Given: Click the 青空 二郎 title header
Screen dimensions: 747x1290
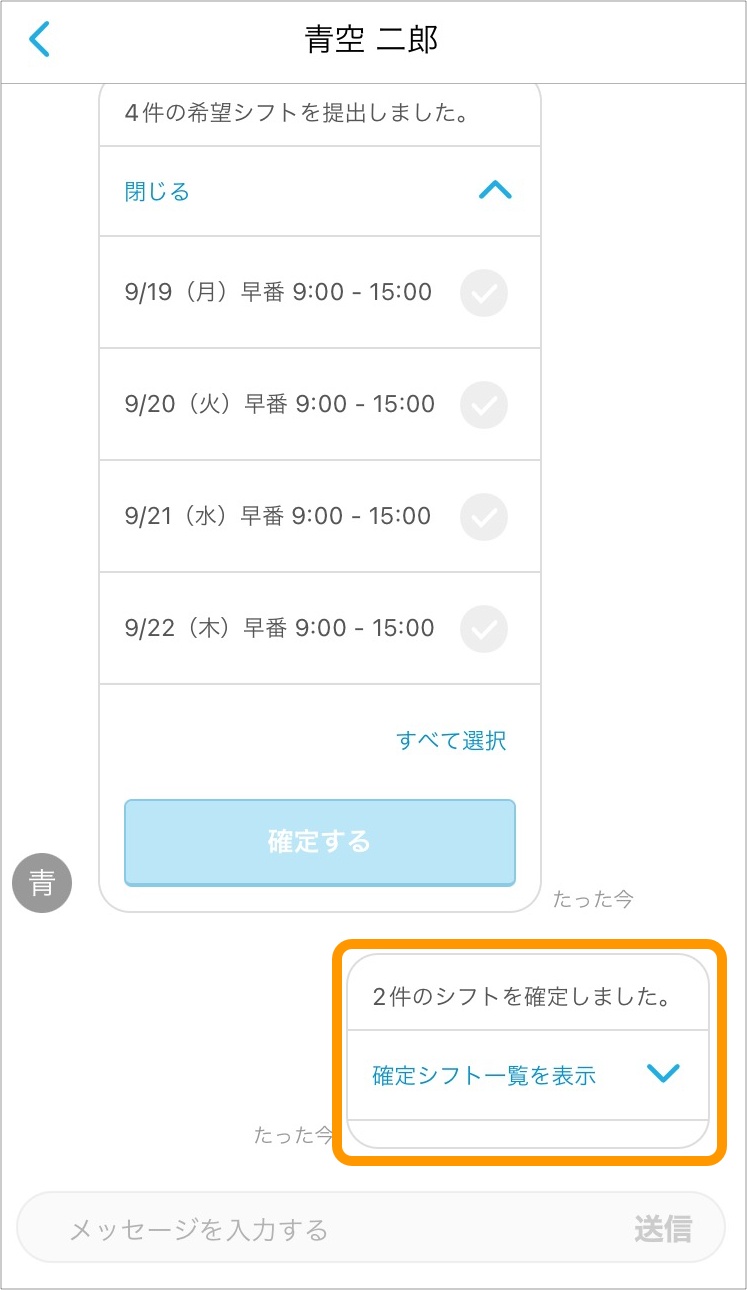Looking at the screenshot, I should point(373,38).
